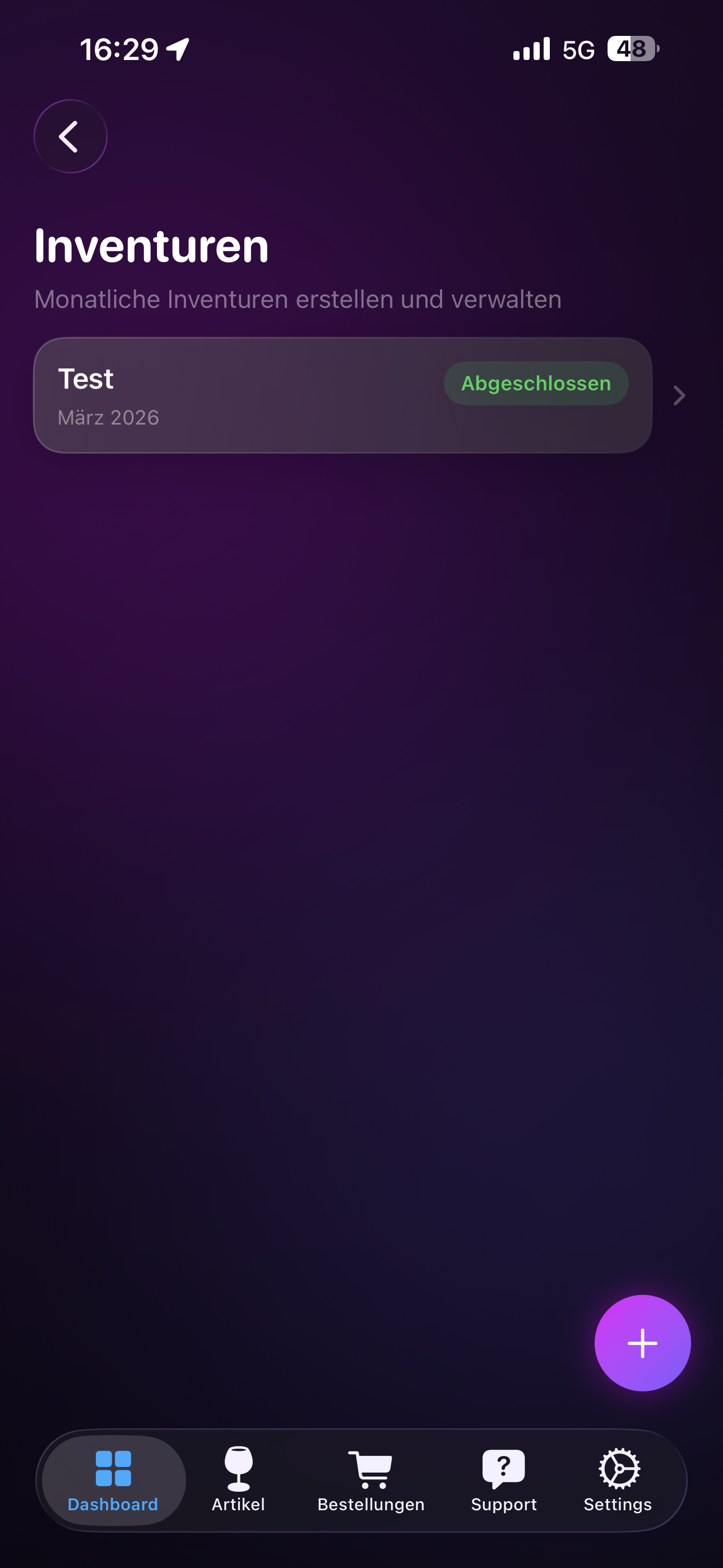Collapse the back navigation circle control

(x=70, y=136)
